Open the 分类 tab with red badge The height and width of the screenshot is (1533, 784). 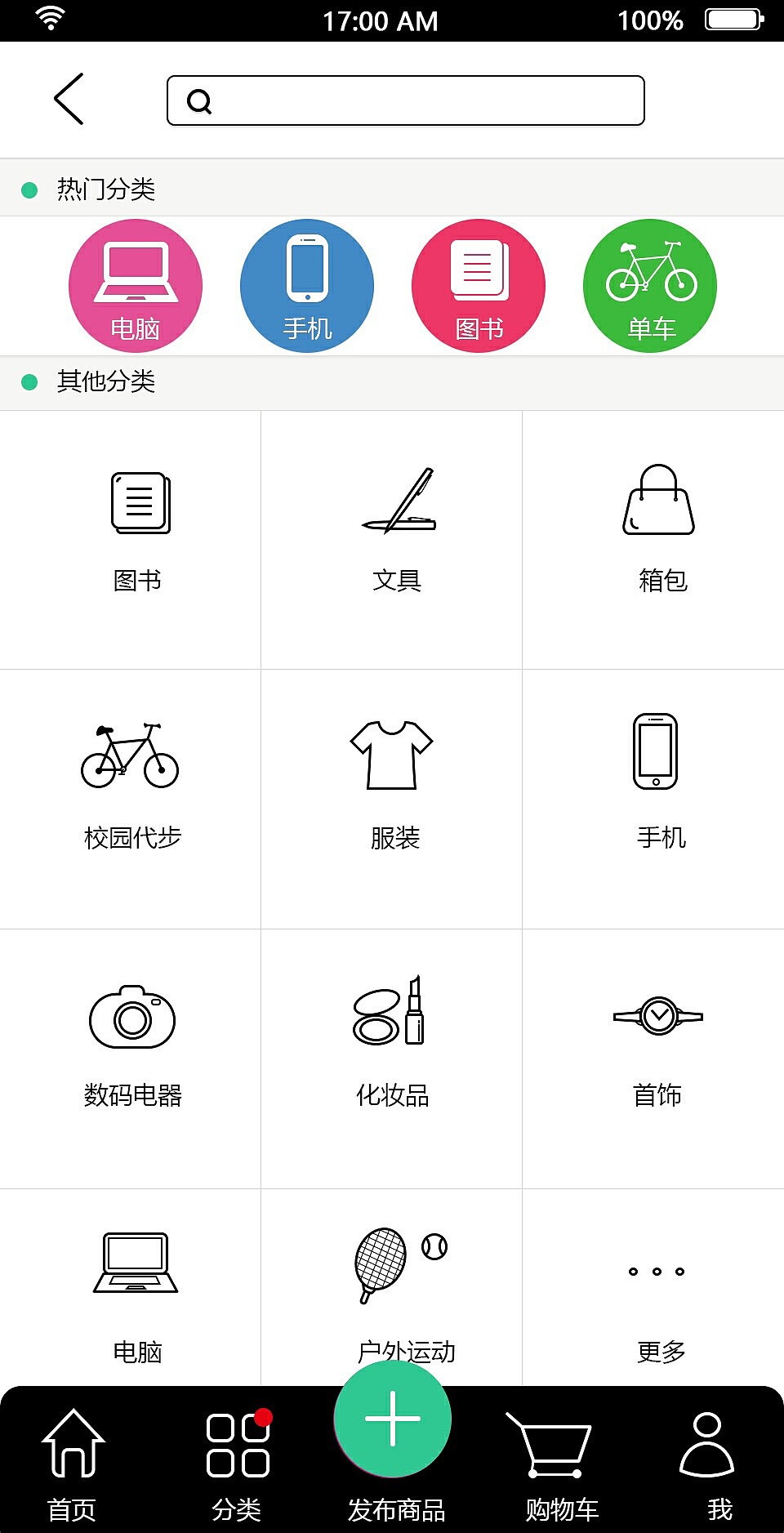[237, 1454]
